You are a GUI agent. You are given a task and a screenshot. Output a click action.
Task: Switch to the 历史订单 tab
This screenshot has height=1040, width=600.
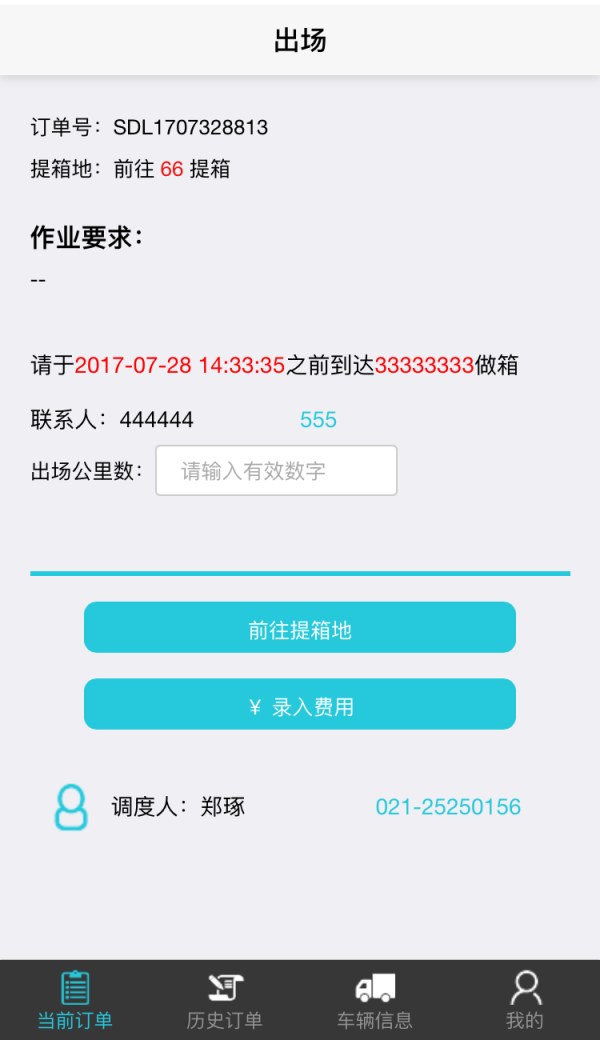pos(225,1000)
